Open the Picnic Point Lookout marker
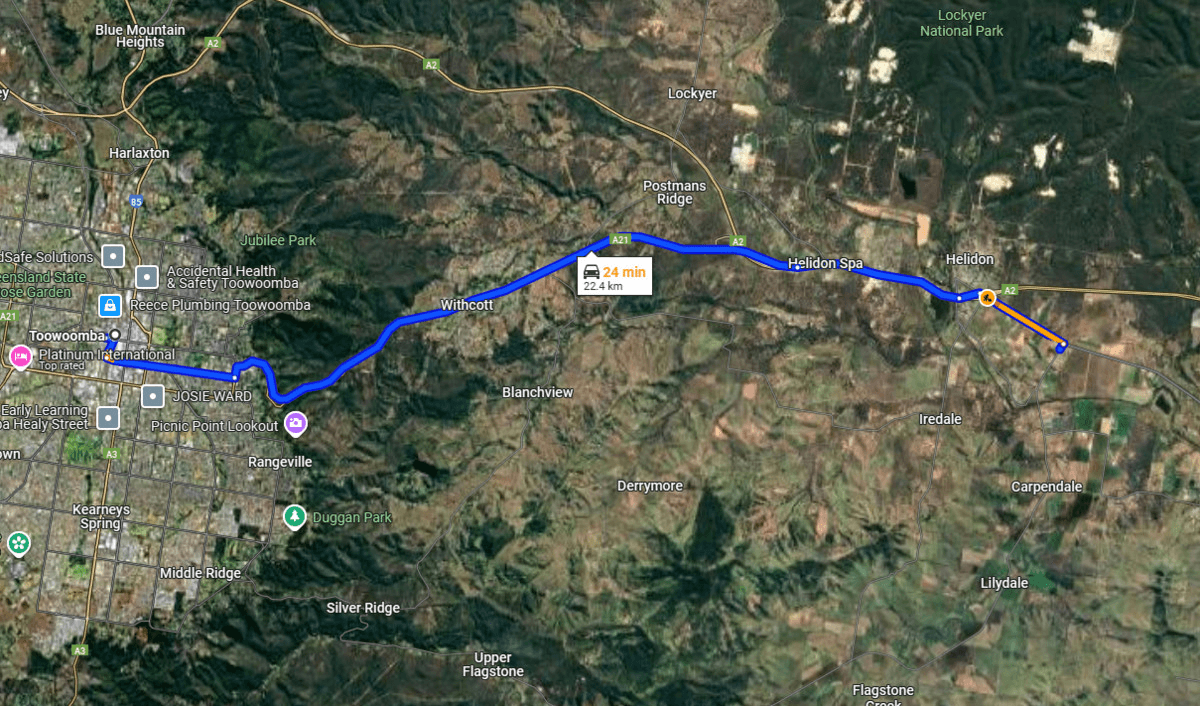This screenshot has height=706, width=1200. (x=296, y=425)
